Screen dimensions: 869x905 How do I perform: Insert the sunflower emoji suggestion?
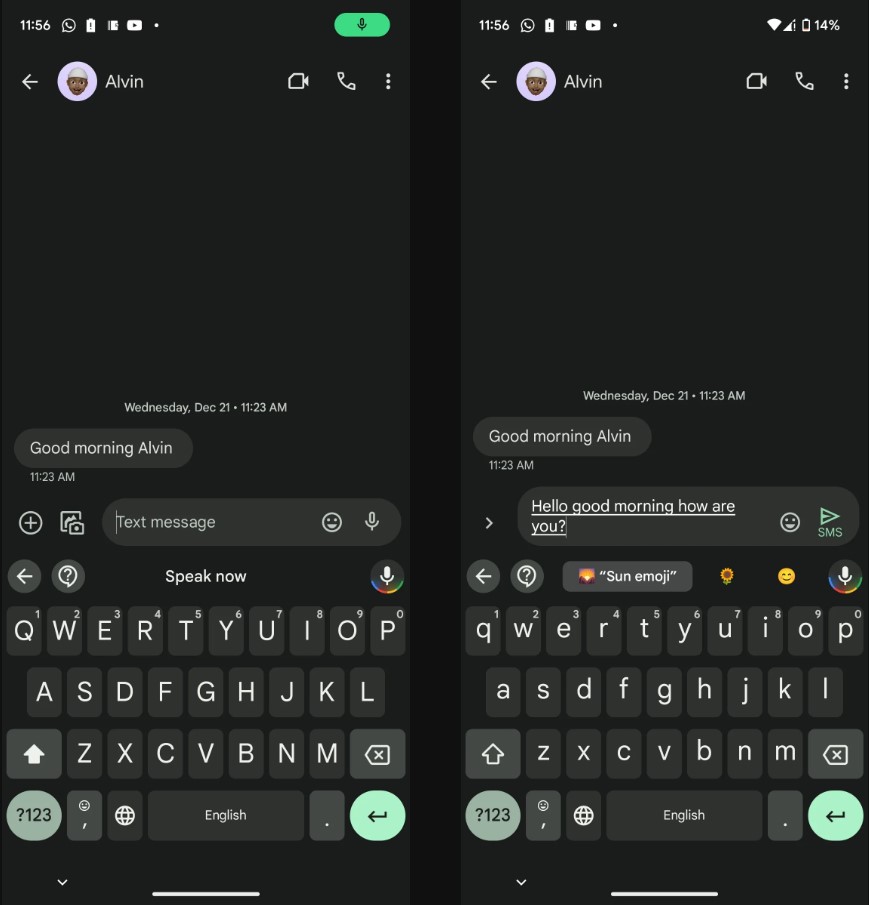pyautogui.click(x=727, y=576)
